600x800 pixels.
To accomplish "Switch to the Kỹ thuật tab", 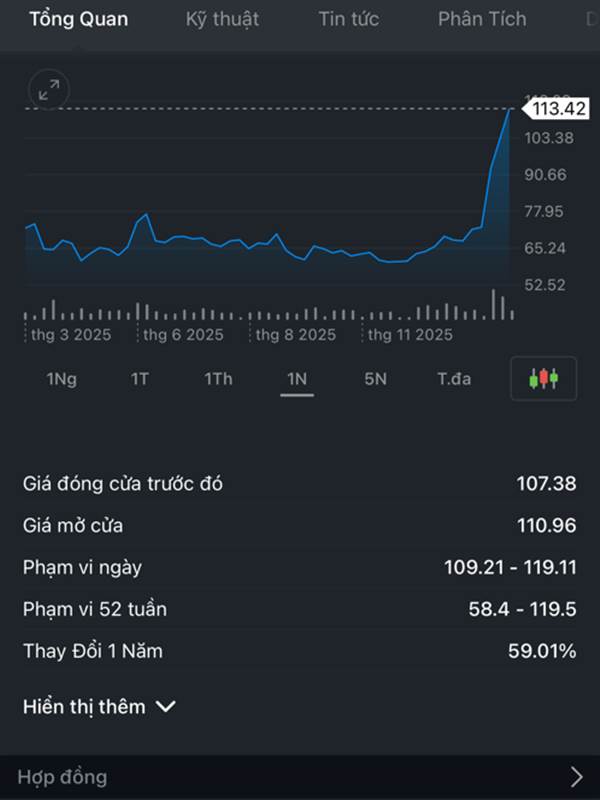I will (222, 19).
